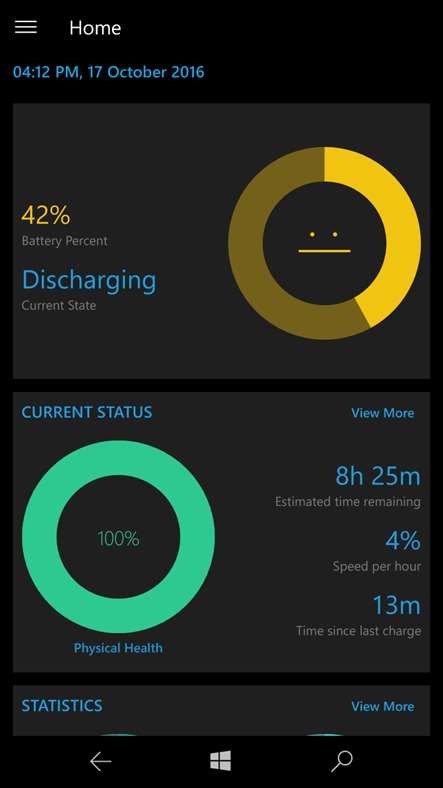The width and height of the screenshot is (443, 788).
Task: Open the hamburger navigation menu
Action: coord(26,27)
